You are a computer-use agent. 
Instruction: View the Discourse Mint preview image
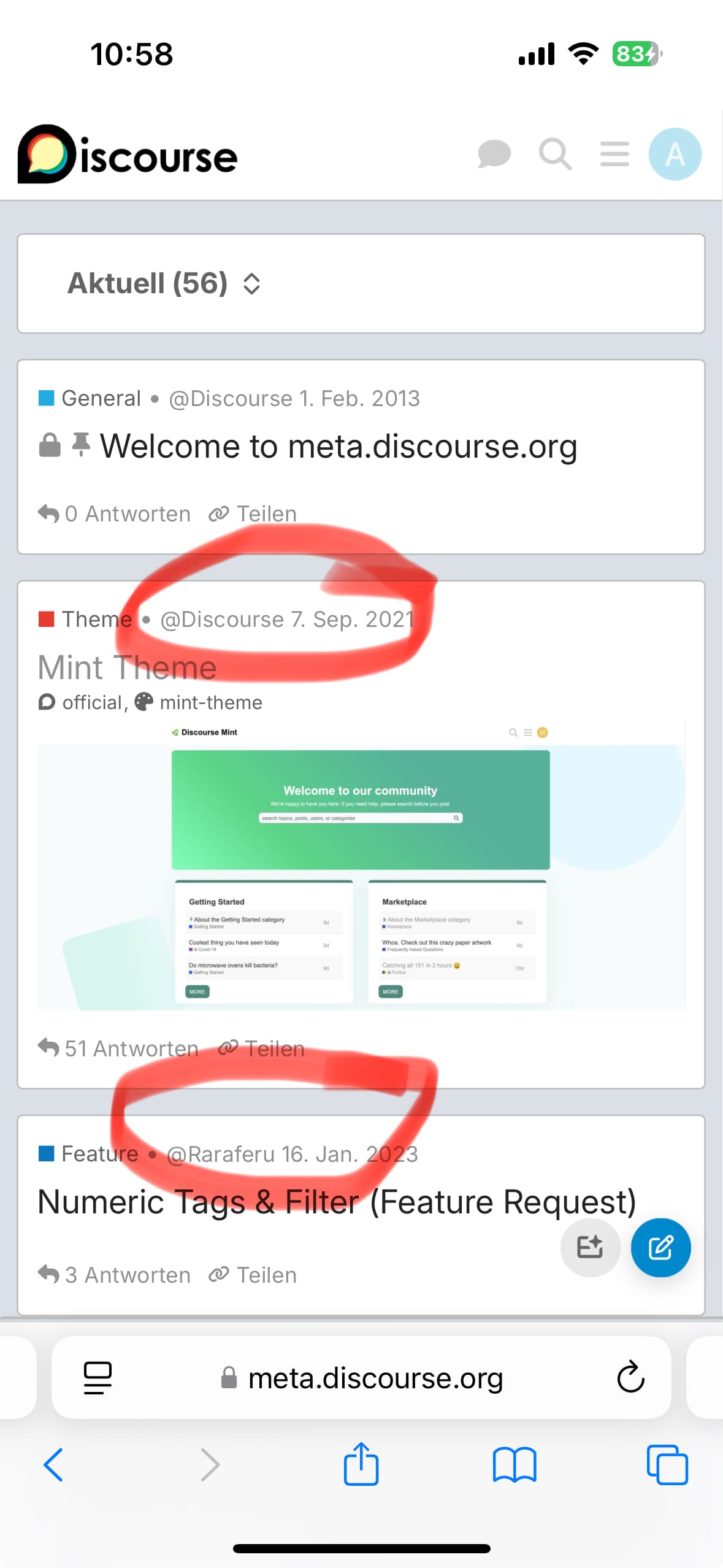[x=361, y=865]
